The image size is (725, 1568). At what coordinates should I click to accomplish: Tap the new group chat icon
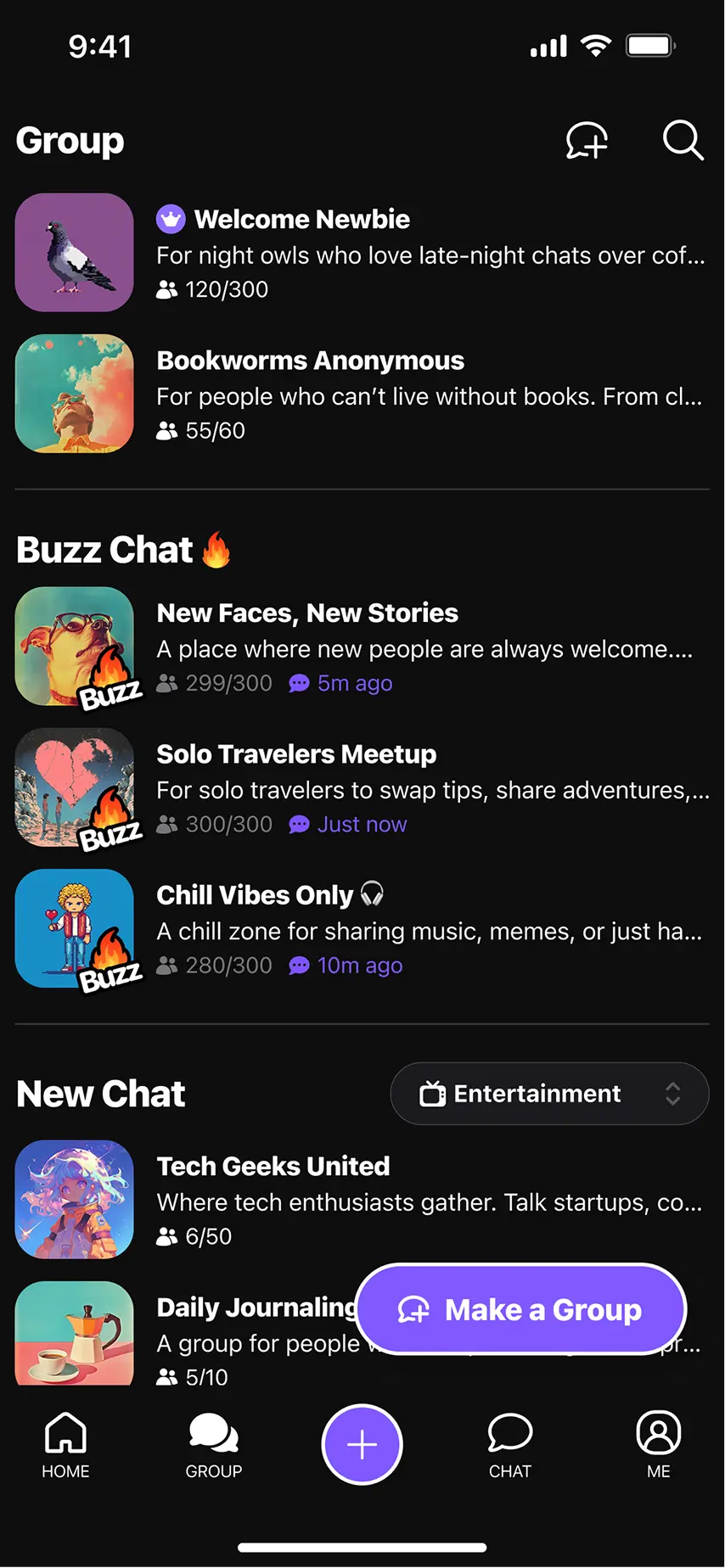pos(587,140)
